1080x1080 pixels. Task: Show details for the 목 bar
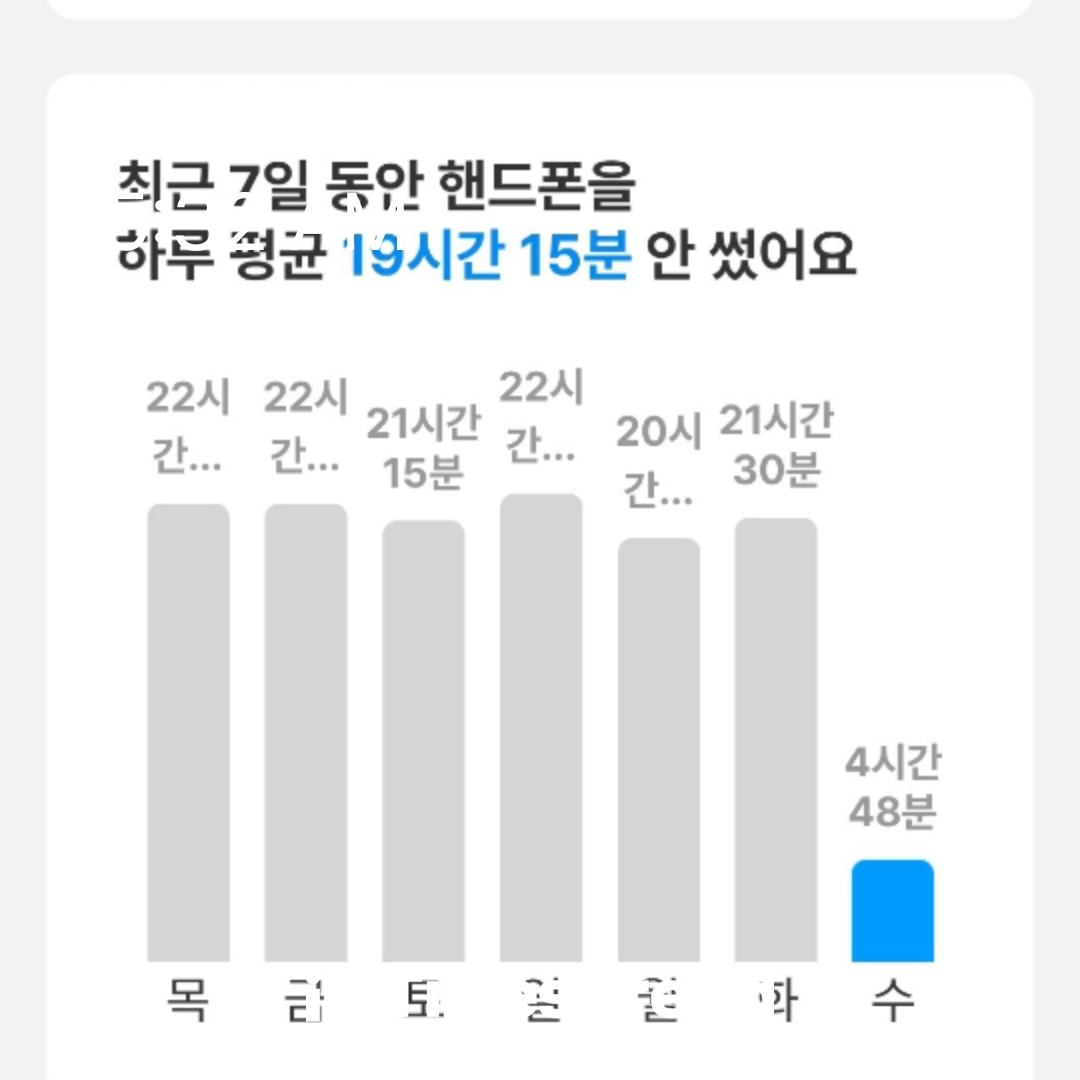tap(189, 732)
